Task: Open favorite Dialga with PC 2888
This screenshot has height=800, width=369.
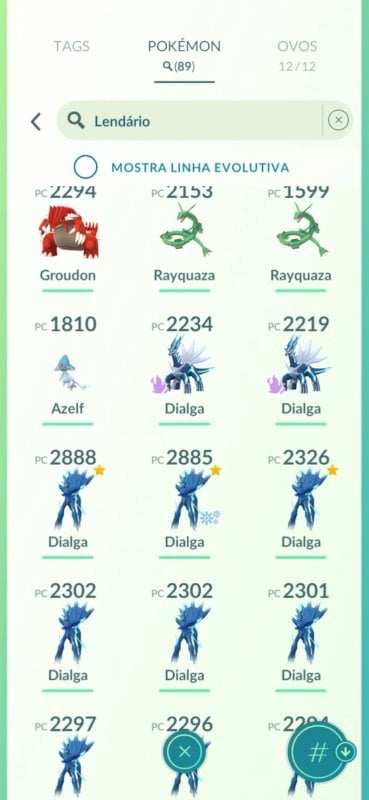Action: (68, 504)
